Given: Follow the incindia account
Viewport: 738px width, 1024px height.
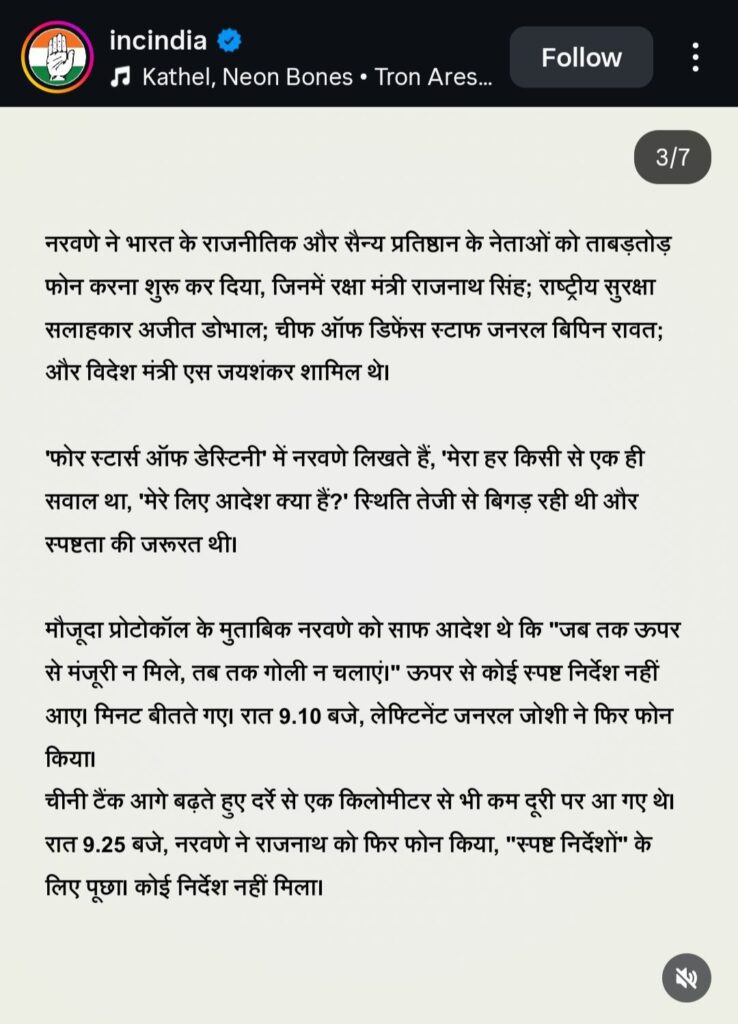Looking at the screenshot, I should pyautogui.click(x=581, y=58).
